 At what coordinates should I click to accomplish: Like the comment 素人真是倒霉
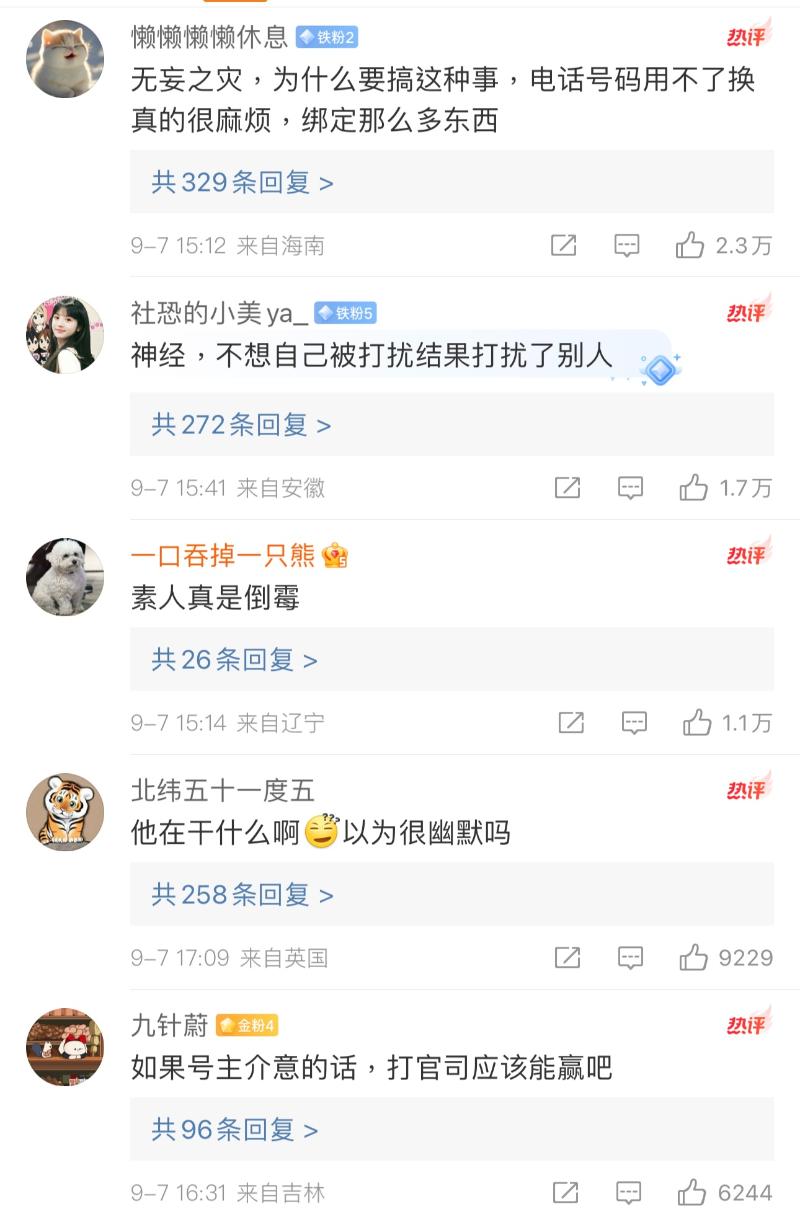coord(697,723)
